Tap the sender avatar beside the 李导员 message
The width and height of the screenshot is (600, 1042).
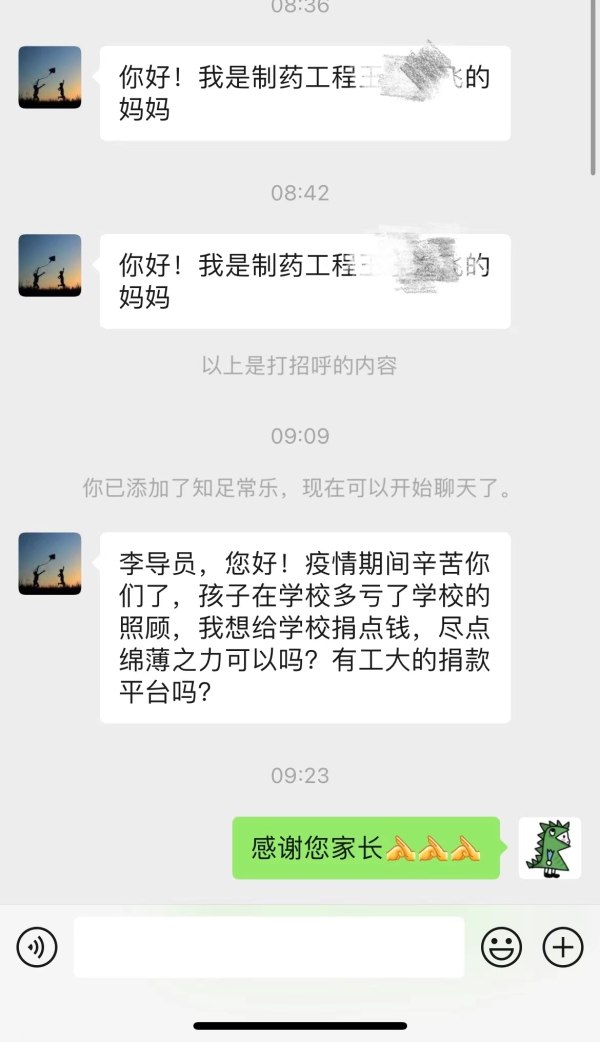click(x=50, y=563)
